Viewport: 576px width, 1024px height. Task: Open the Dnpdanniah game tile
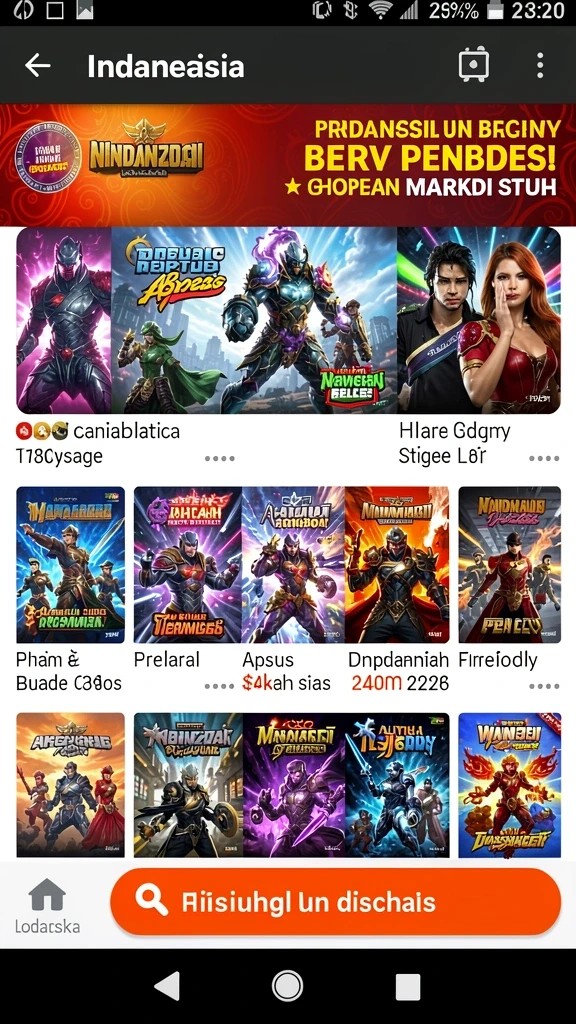click(397, 565)
